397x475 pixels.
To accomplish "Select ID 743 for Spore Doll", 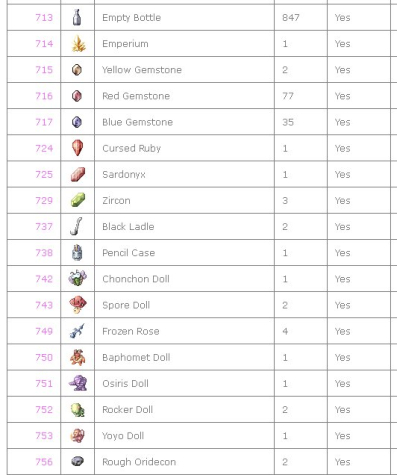I will tap(44, 305).
